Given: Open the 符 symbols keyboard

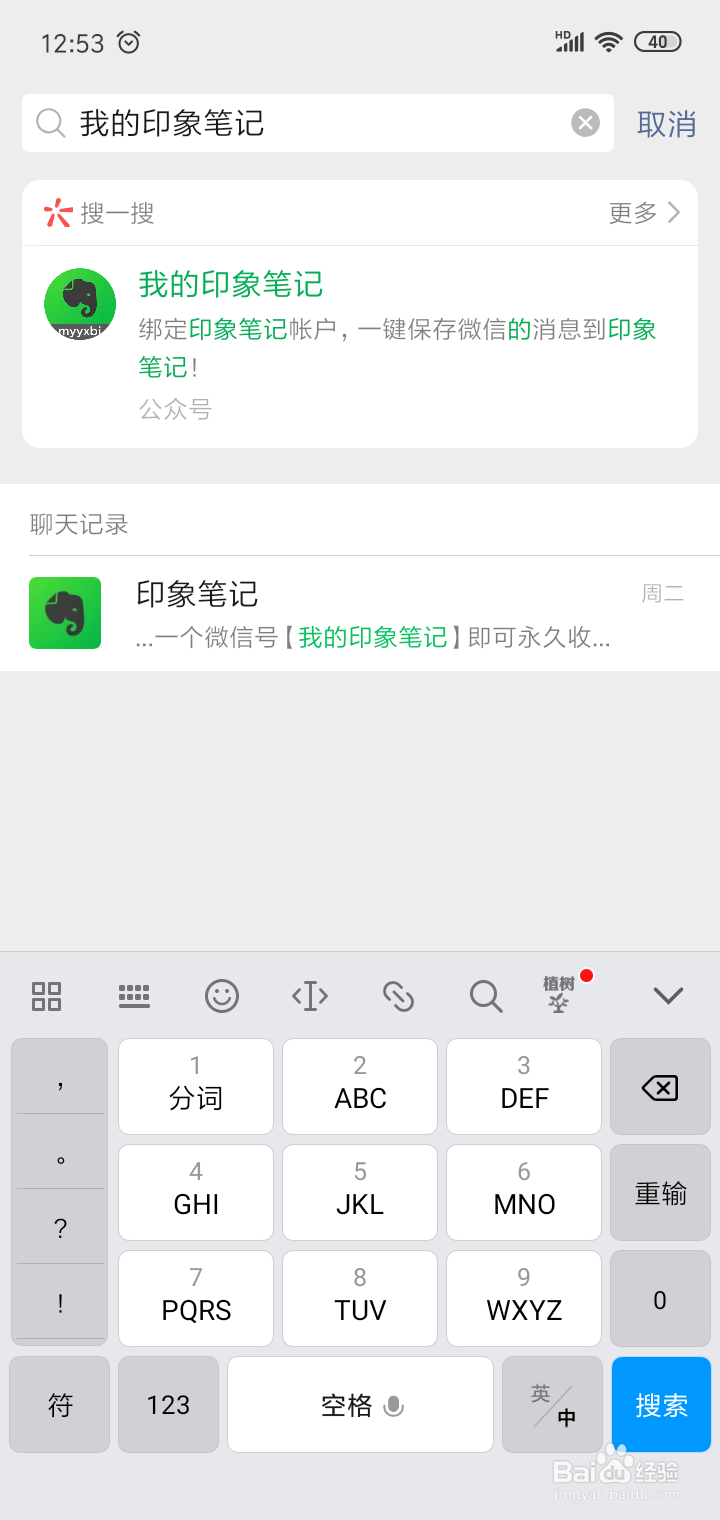Looking at the screenshot, I should pos(60,1404).
